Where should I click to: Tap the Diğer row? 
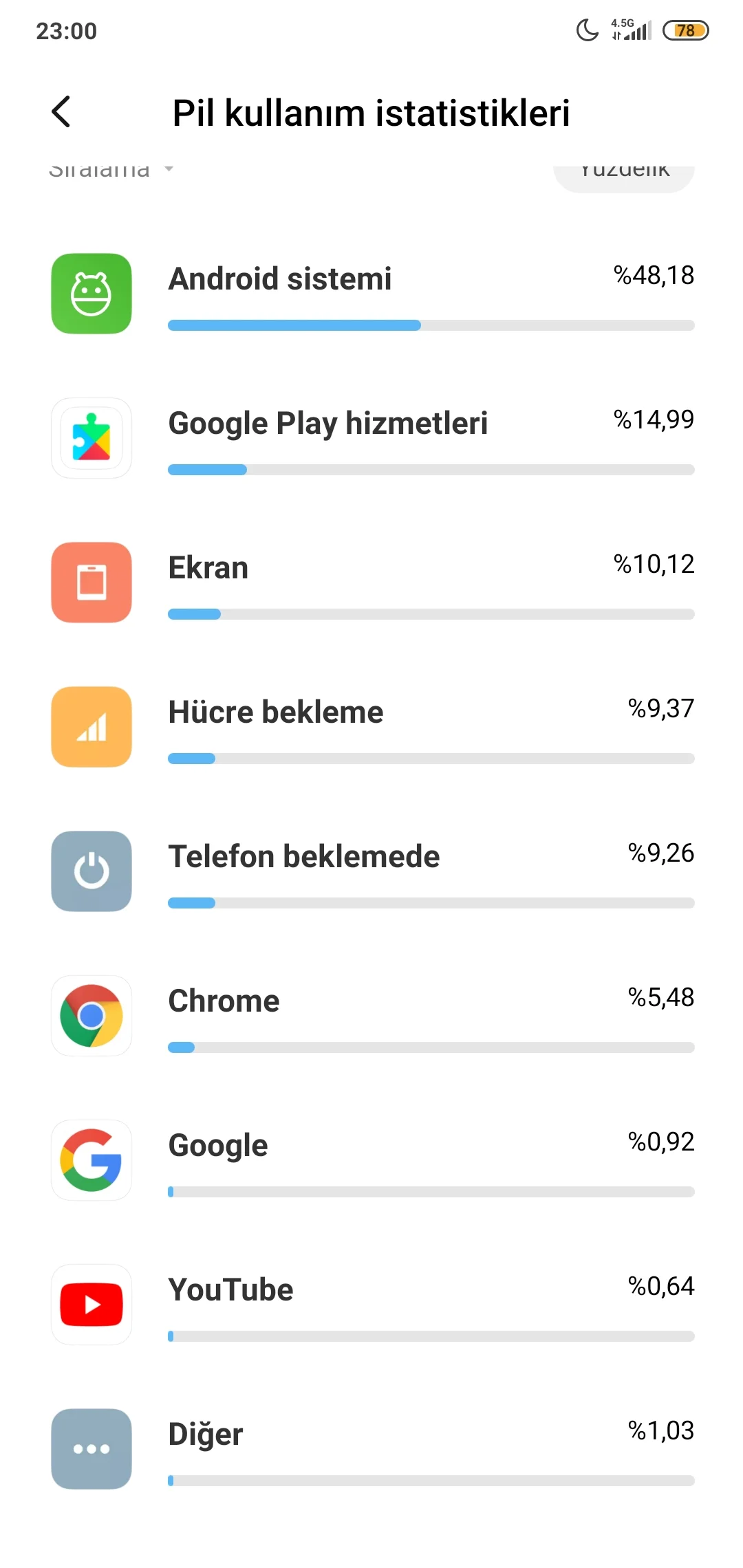click(x=371, y=1450)
